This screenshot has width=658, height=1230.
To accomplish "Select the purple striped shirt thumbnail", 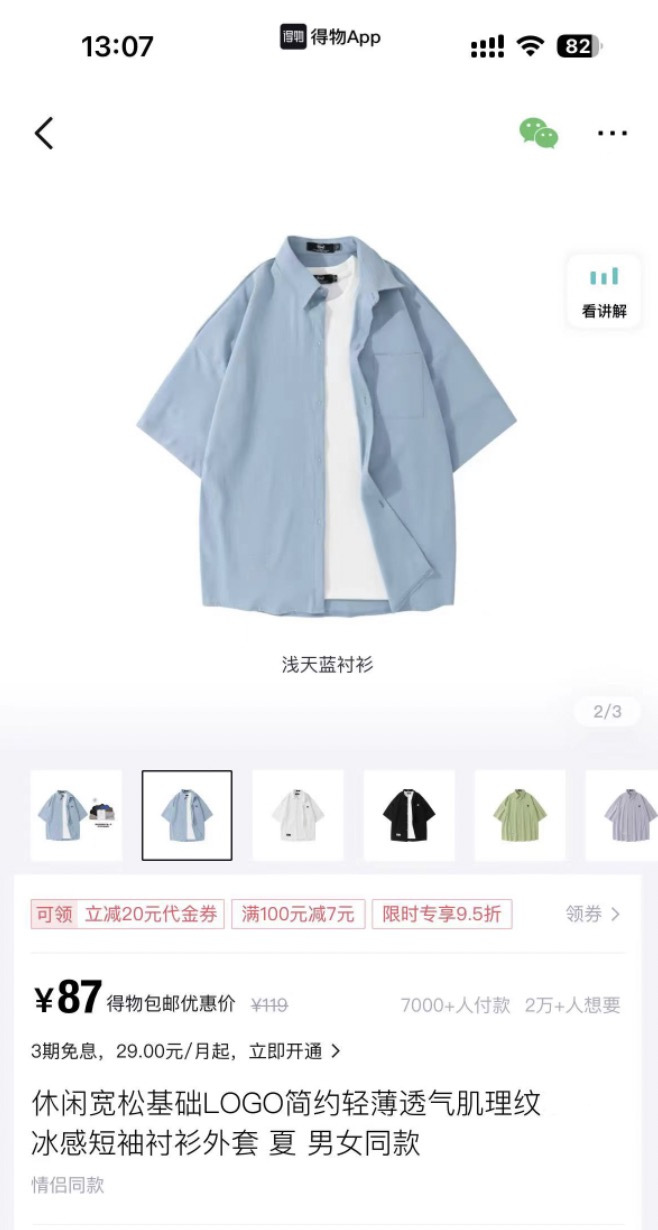I will pyautogui.click(x=625, y=815).
